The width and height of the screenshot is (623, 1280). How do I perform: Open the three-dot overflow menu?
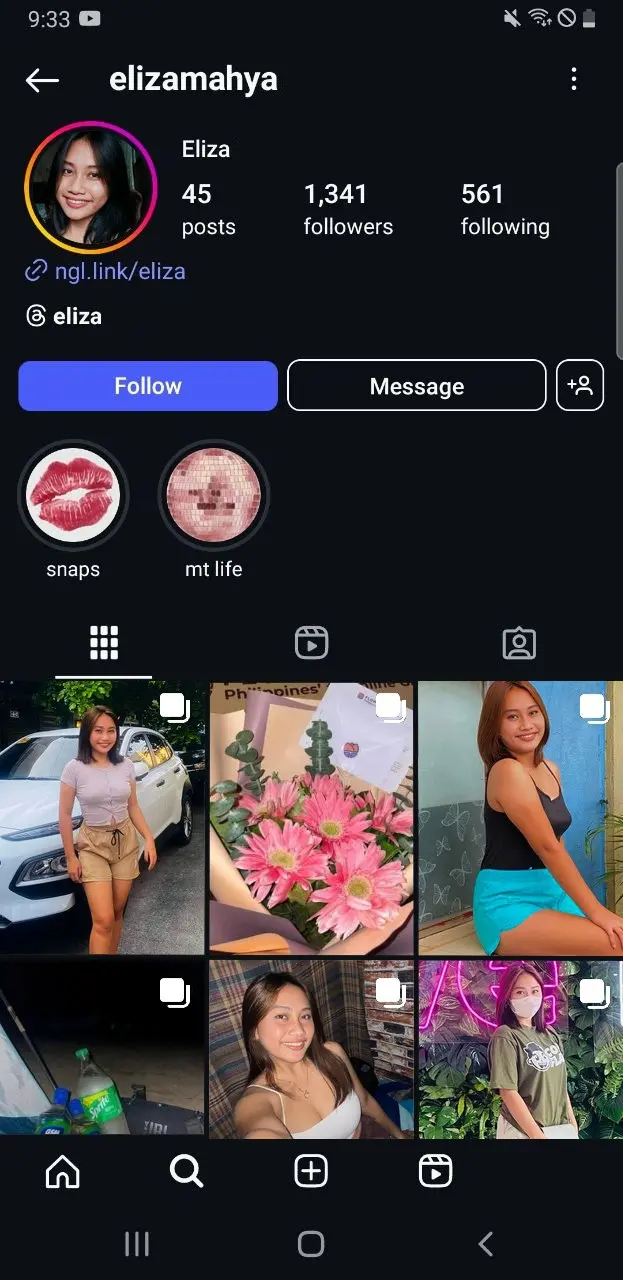click(x=573, y=80)
